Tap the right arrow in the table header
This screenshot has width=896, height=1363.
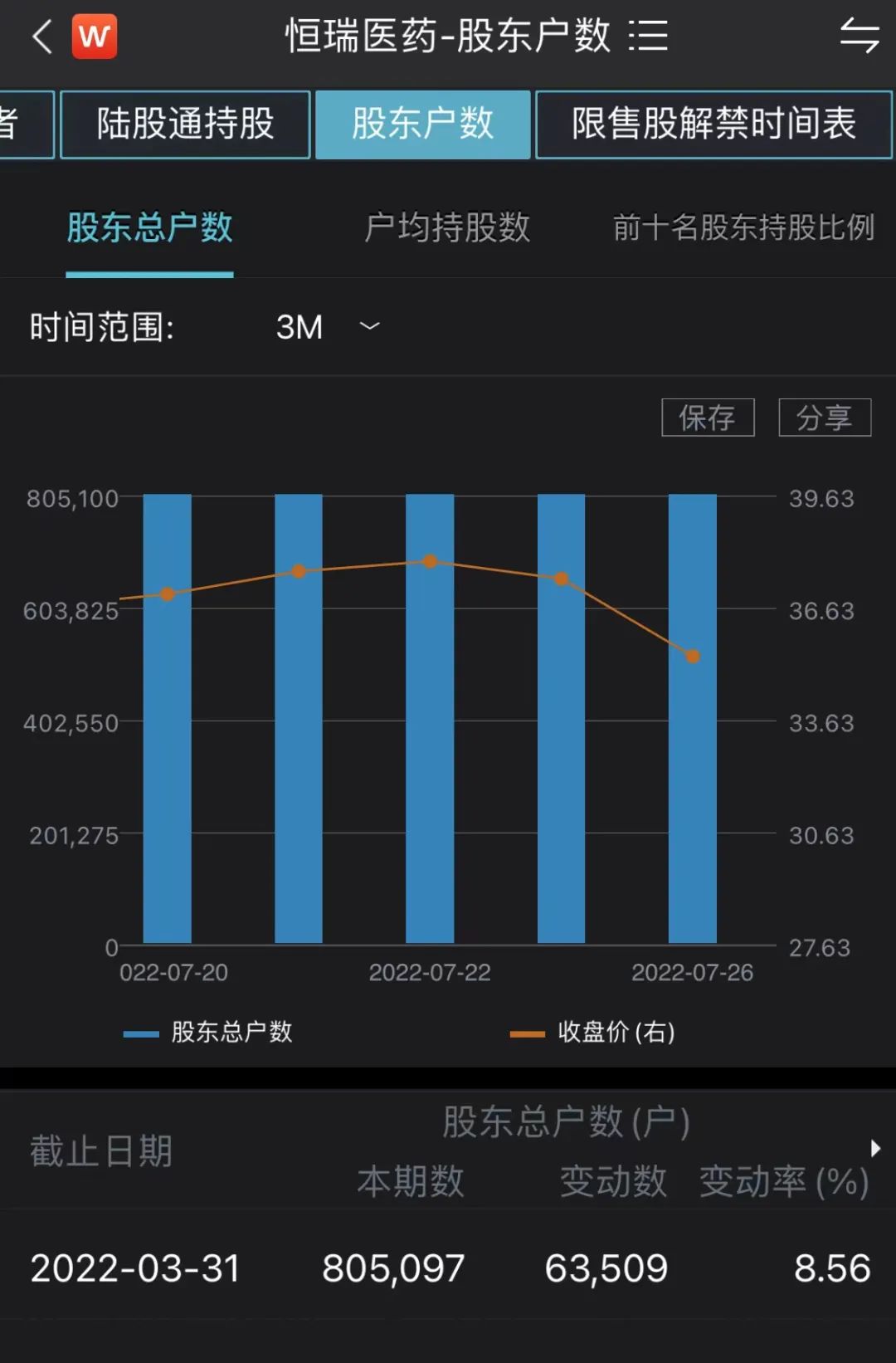[x=875, y=1149]
